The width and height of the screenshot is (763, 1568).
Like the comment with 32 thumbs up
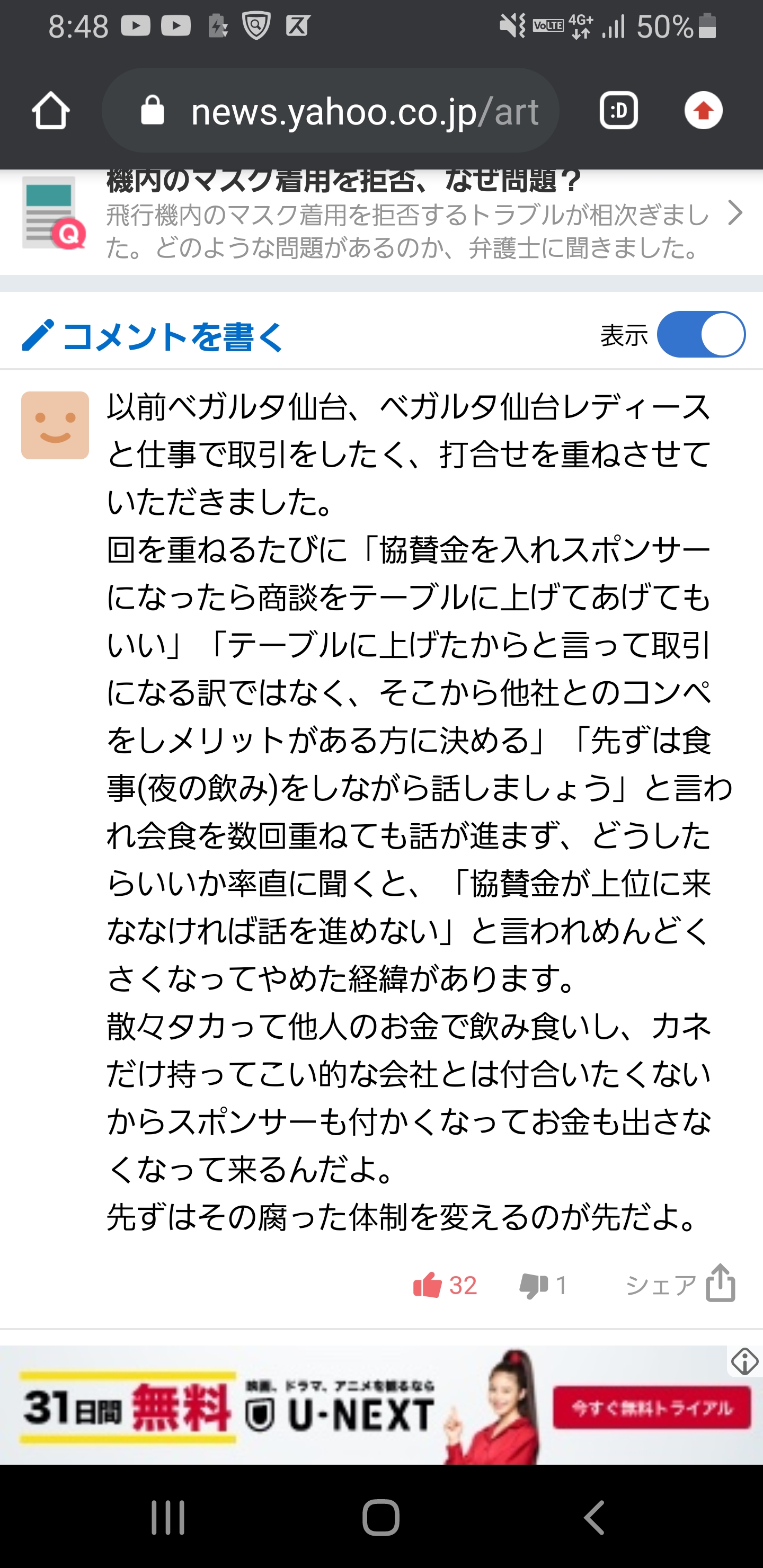pos(445,1285)
